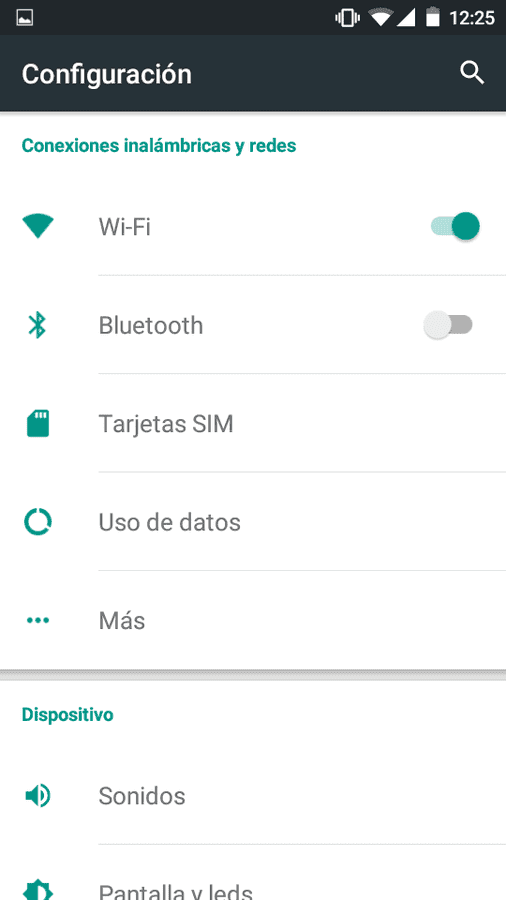
Task: Open Sonidos settings
Action: (253, 796)
